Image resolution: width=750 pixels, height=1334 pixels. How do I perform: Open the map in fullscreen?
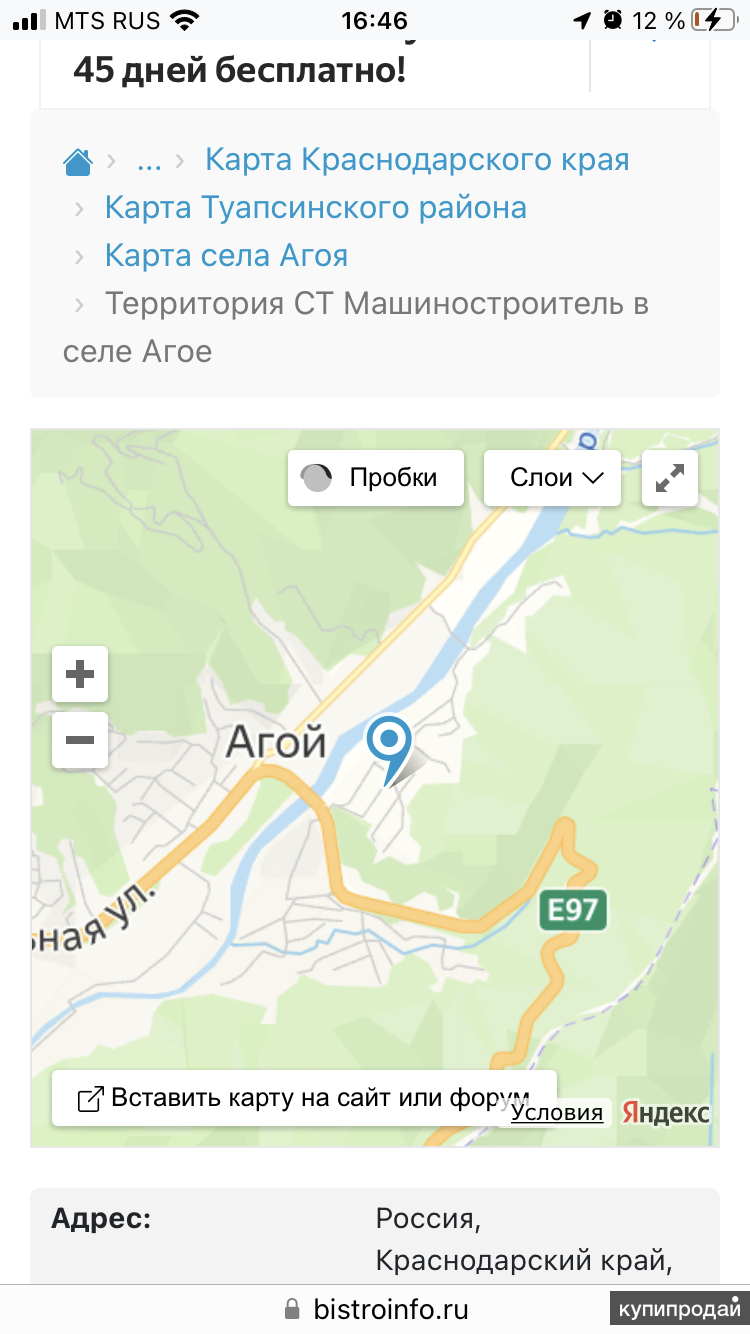pos(669,478)
